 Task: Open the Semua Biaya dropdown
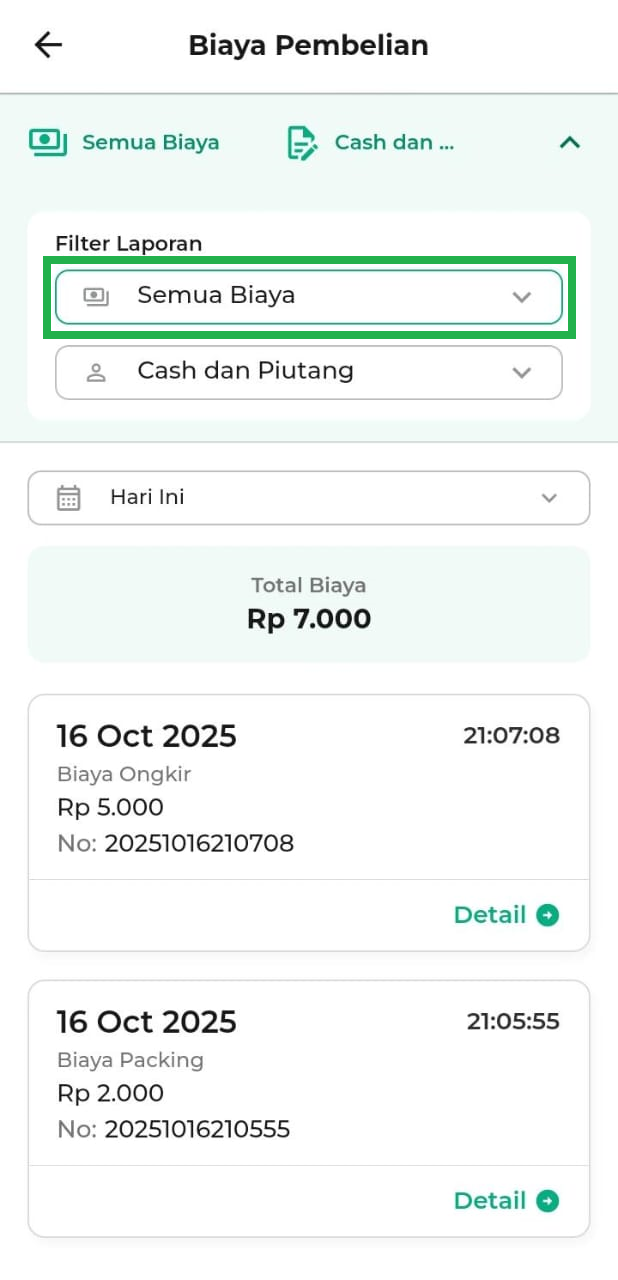(308, 297)
